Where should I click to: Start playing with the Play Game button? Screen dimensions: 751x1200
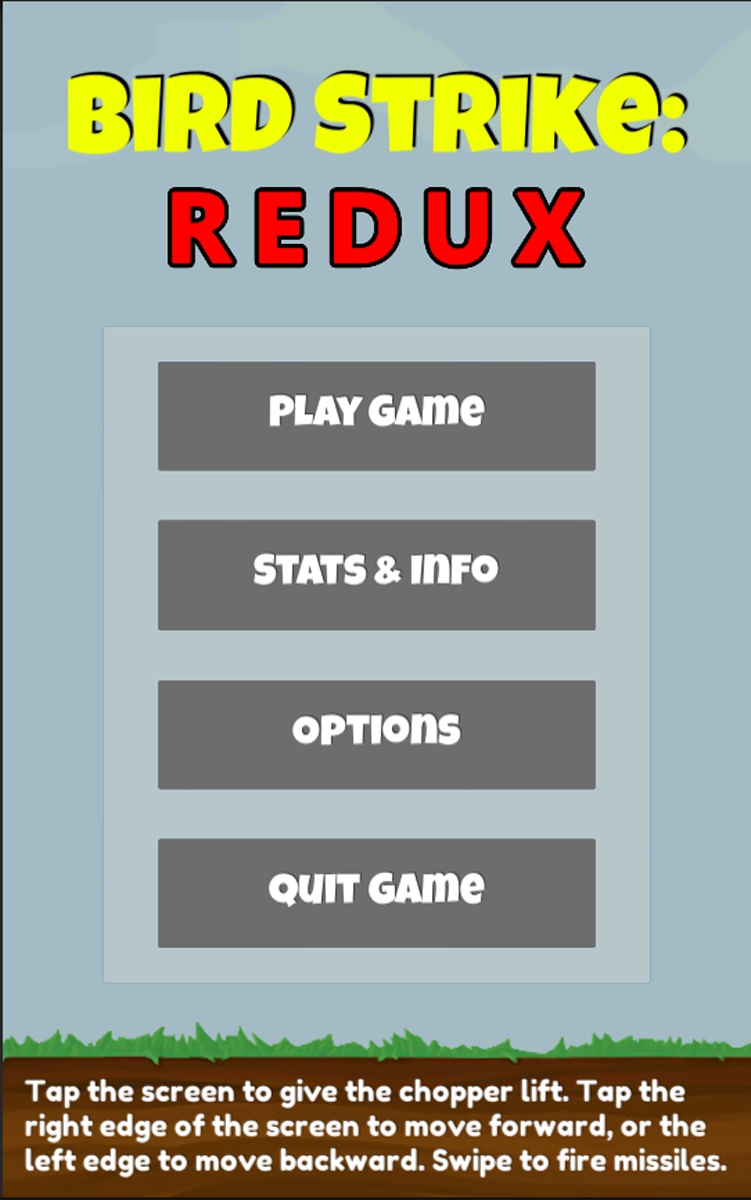376,415
